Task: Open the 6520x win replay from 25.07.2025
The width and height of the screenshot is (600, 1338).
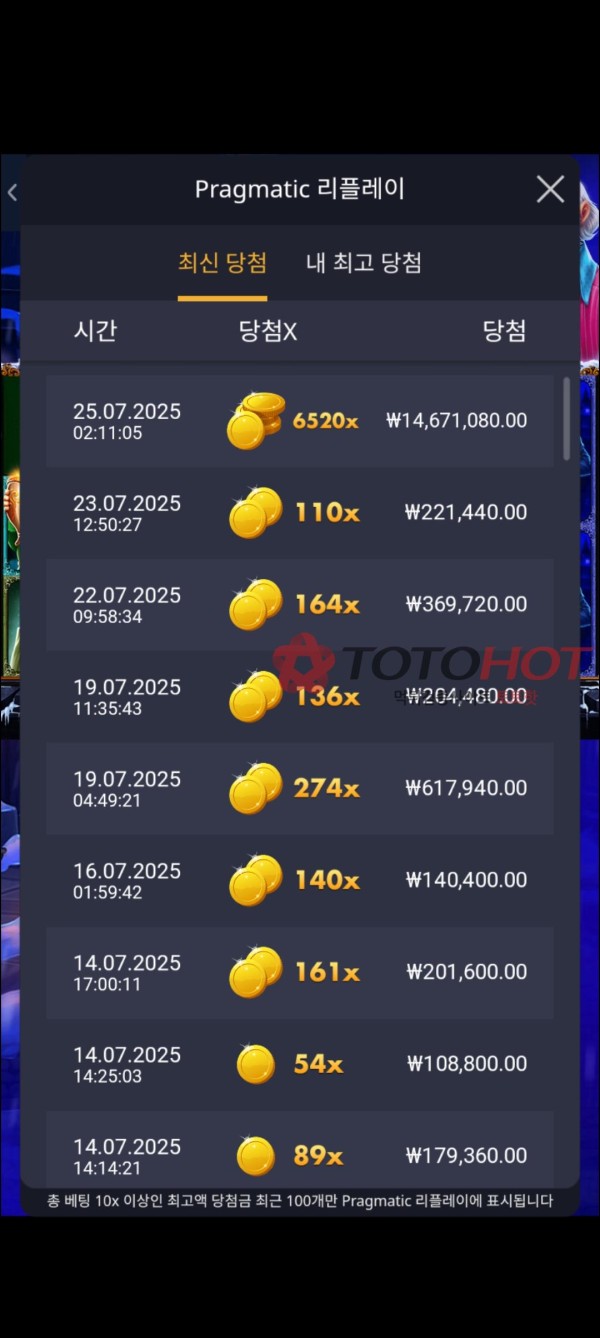Action: (x=300, y=421)
